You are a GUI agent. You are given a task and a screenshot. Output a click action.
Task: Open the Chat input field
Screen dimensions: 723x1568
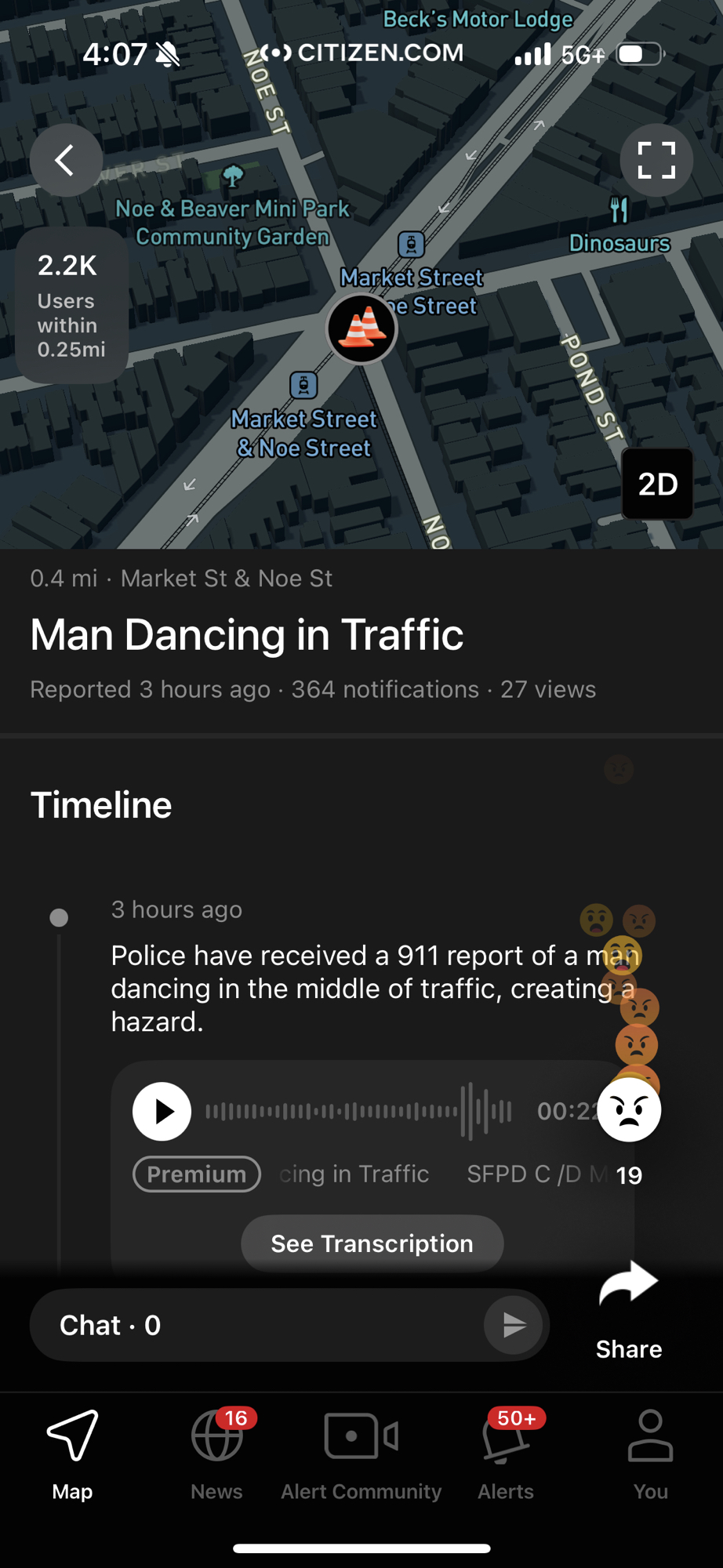pos(259,1325)
